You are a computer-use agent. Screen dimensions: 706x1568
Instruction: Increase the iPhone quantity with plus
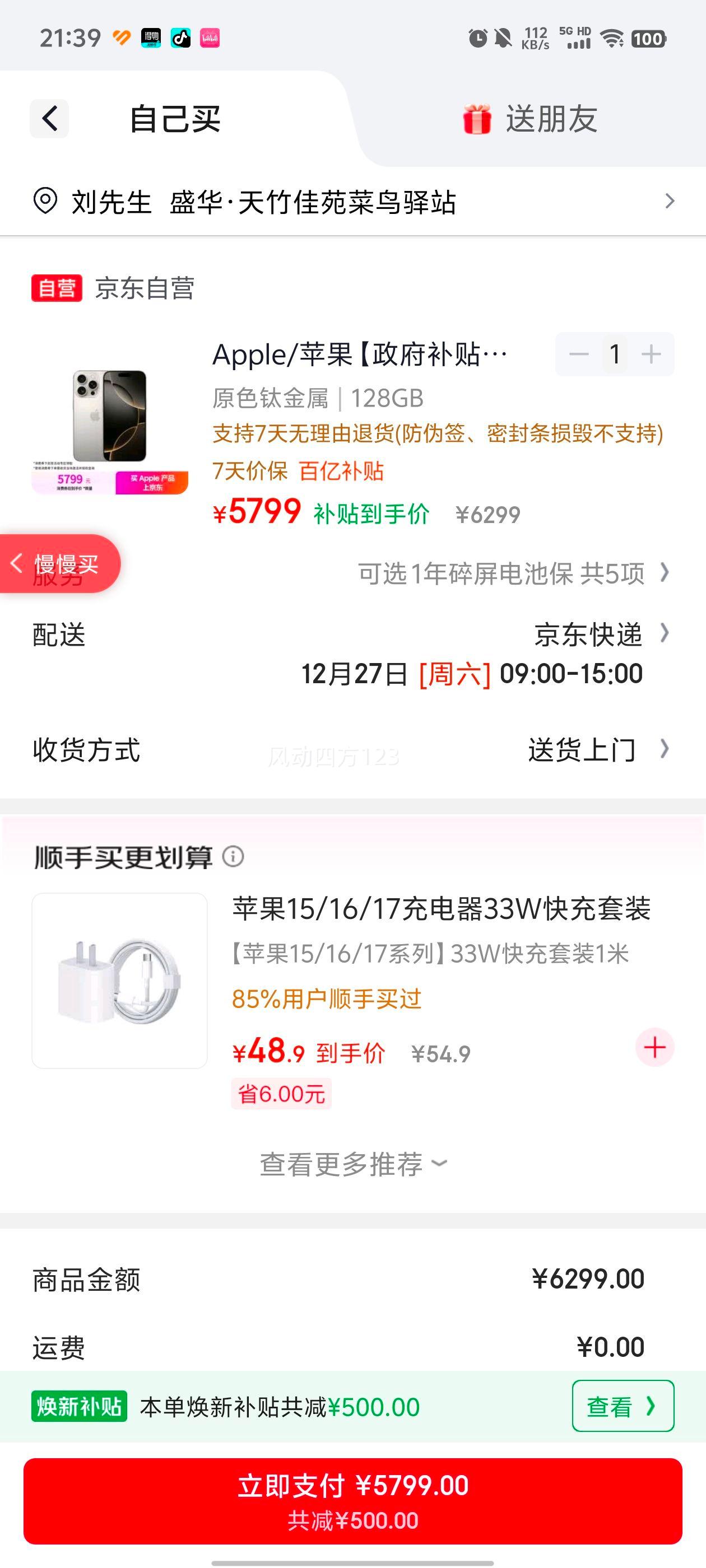pos(651,354)
